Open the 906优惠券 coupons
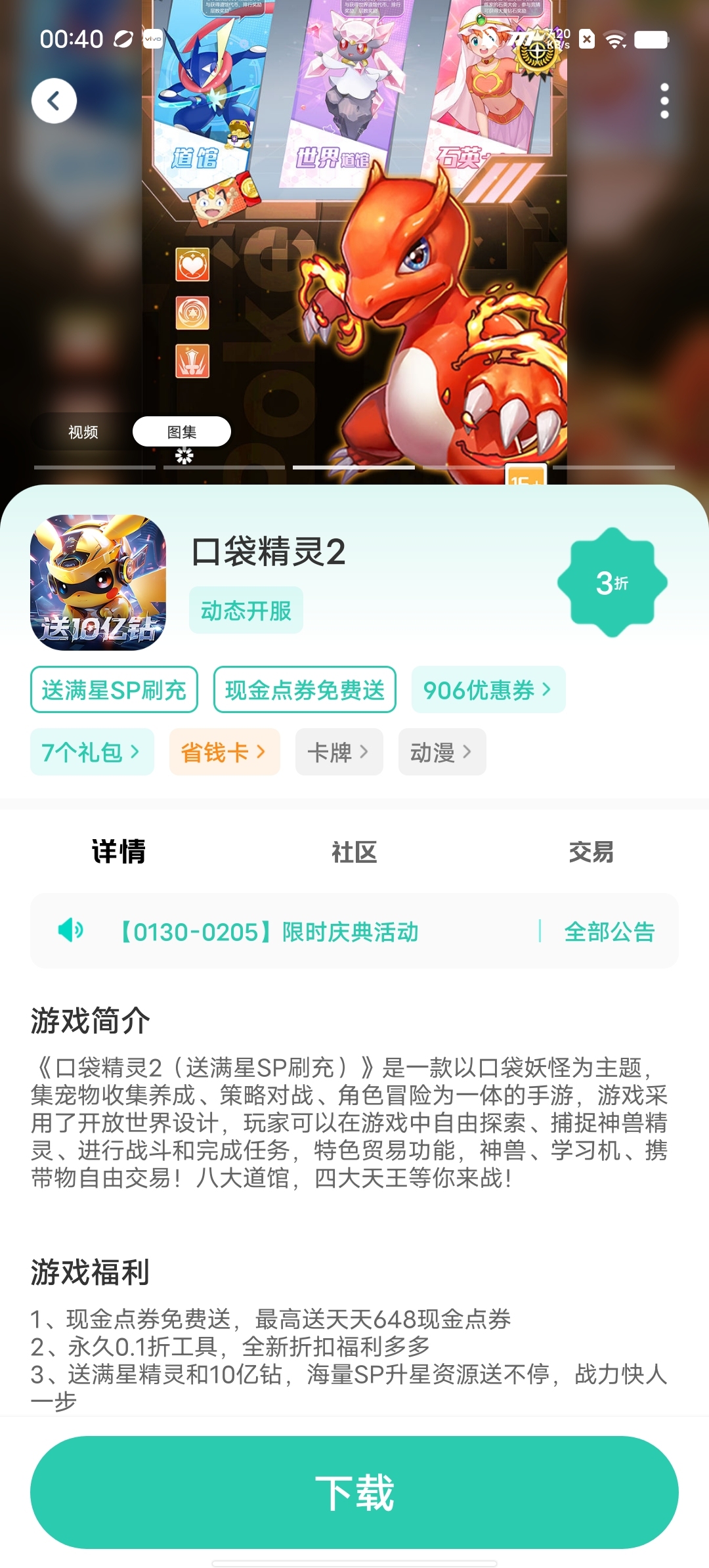 (488, 689)
